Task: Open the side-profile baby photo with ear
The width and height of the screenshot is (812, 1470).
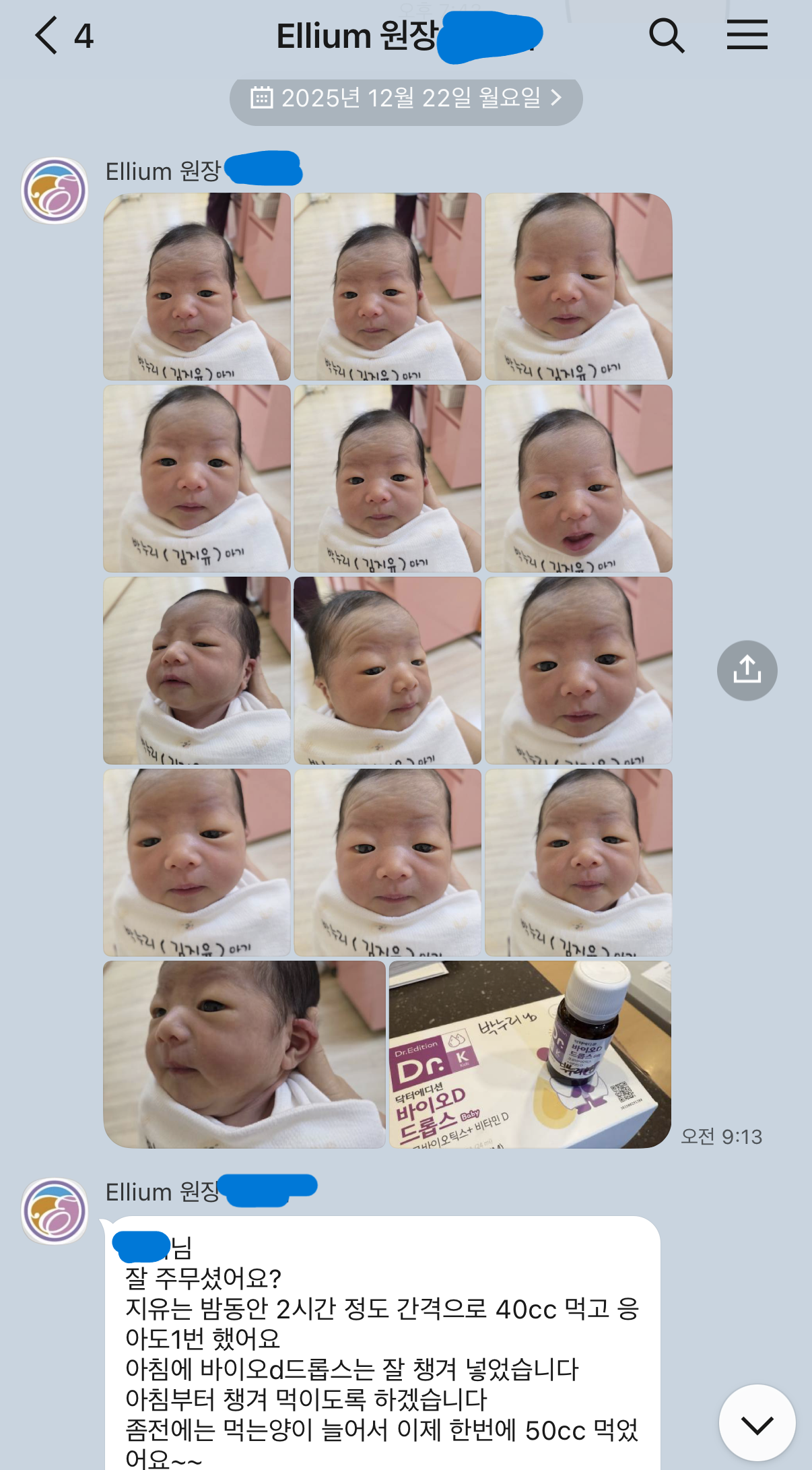Action: [x=244, y=1054]
